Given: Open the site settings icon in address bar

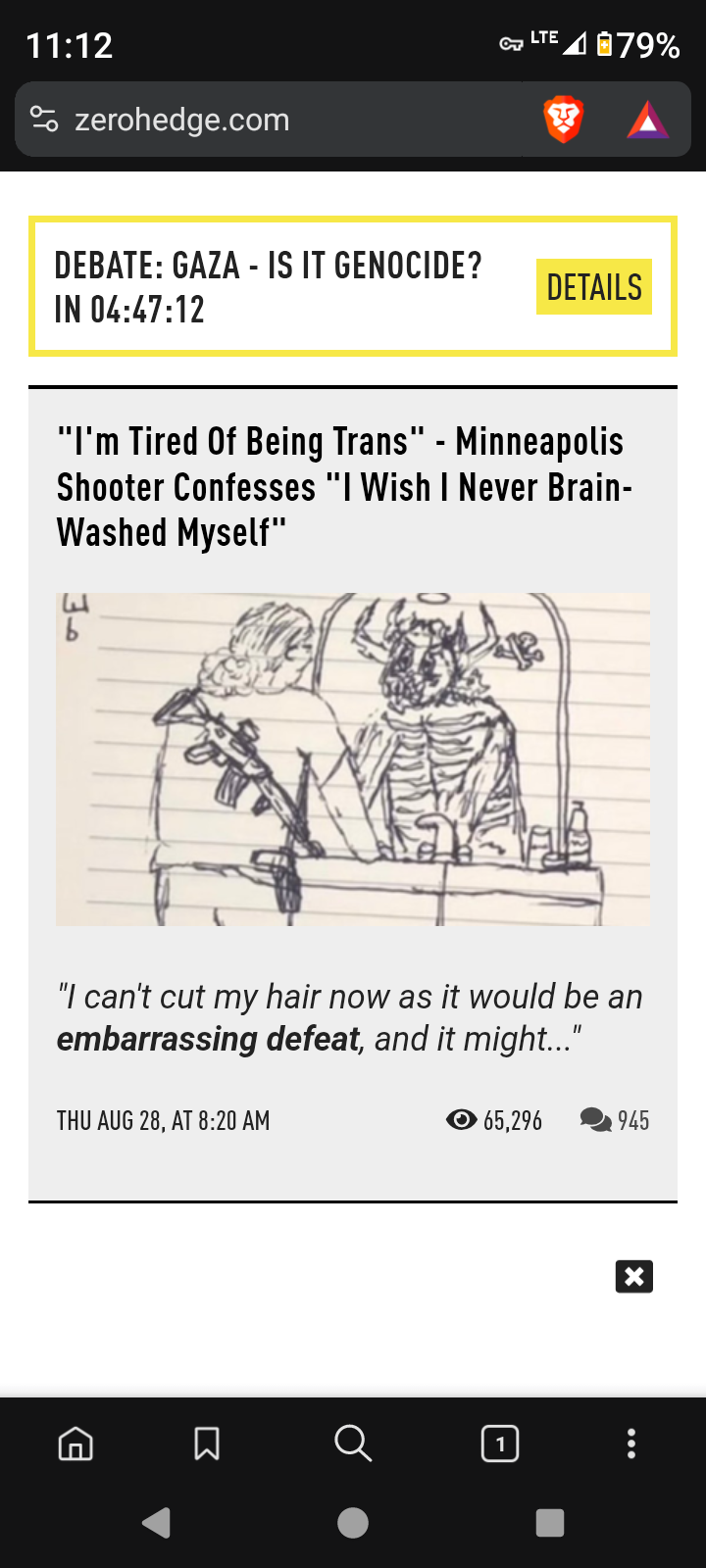Looking at the screenshot, I should click(44, 120).
